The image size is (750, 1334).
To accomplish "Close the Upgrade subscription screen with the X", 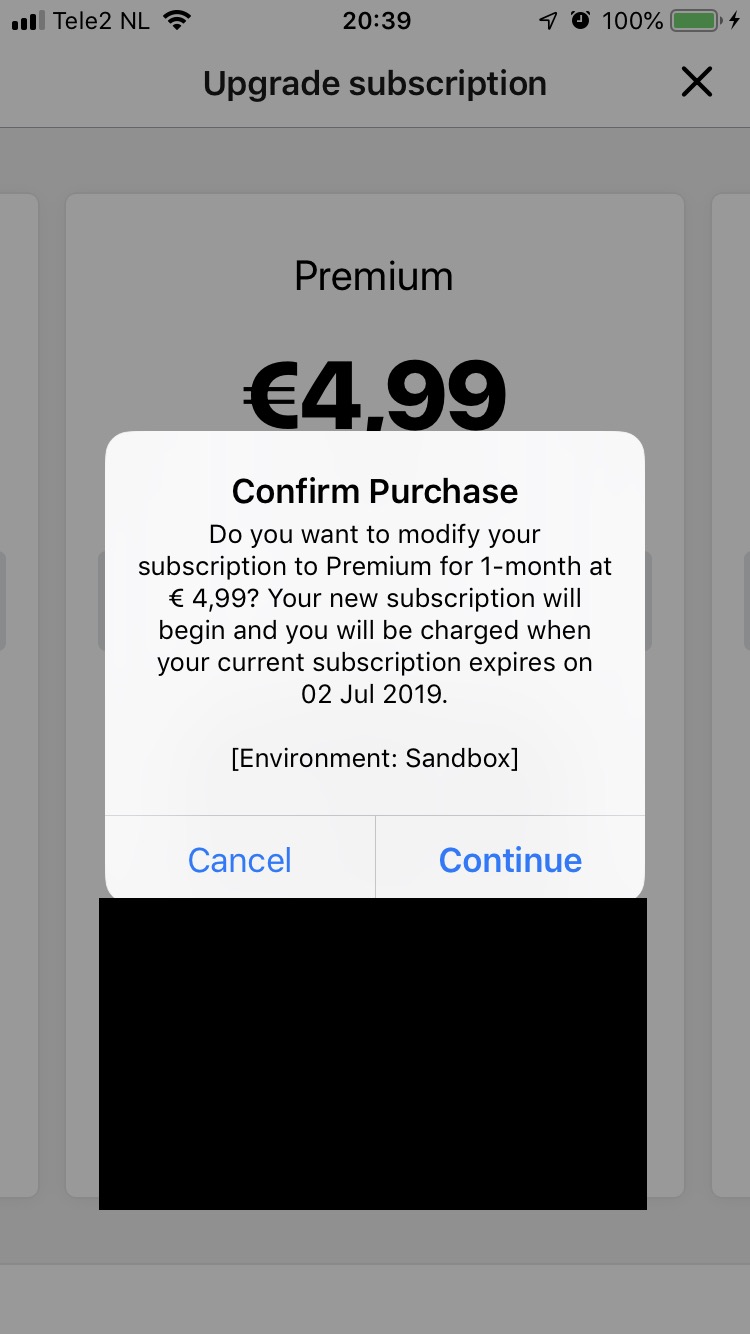I will click(x=697, y=82).
